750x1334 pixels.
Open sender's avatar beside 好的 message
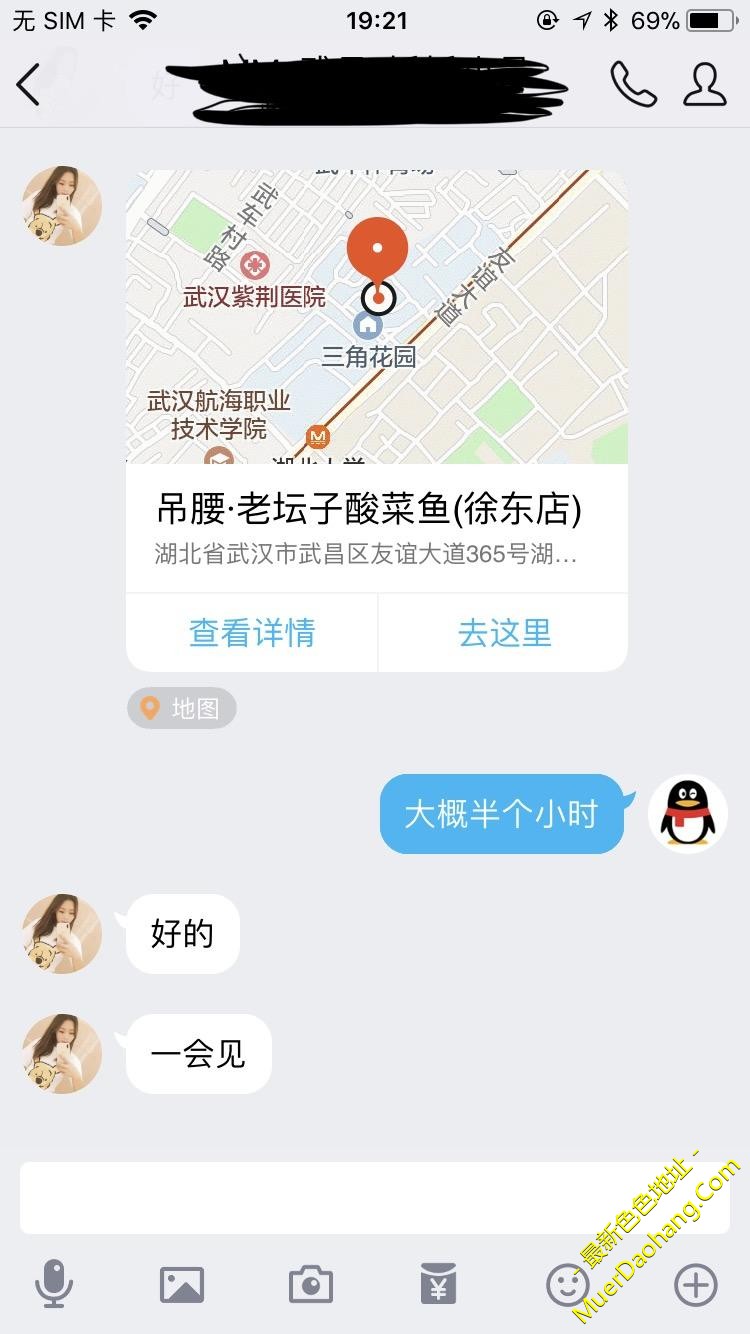click(62, 934)
